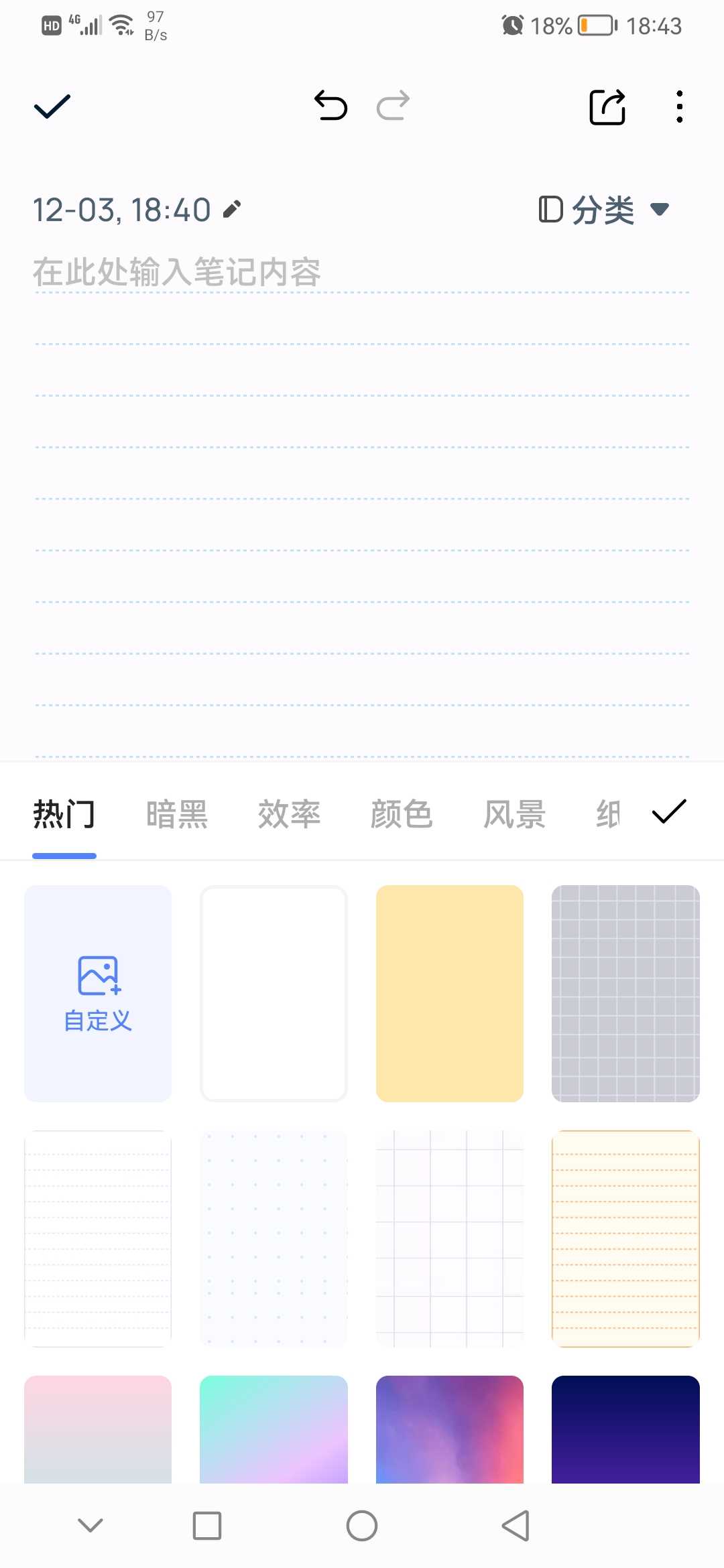Switch to the 颜色 tab
The height and width of the screenshot is (1568, 724).
pyautogui.click(x=402, y=815)
